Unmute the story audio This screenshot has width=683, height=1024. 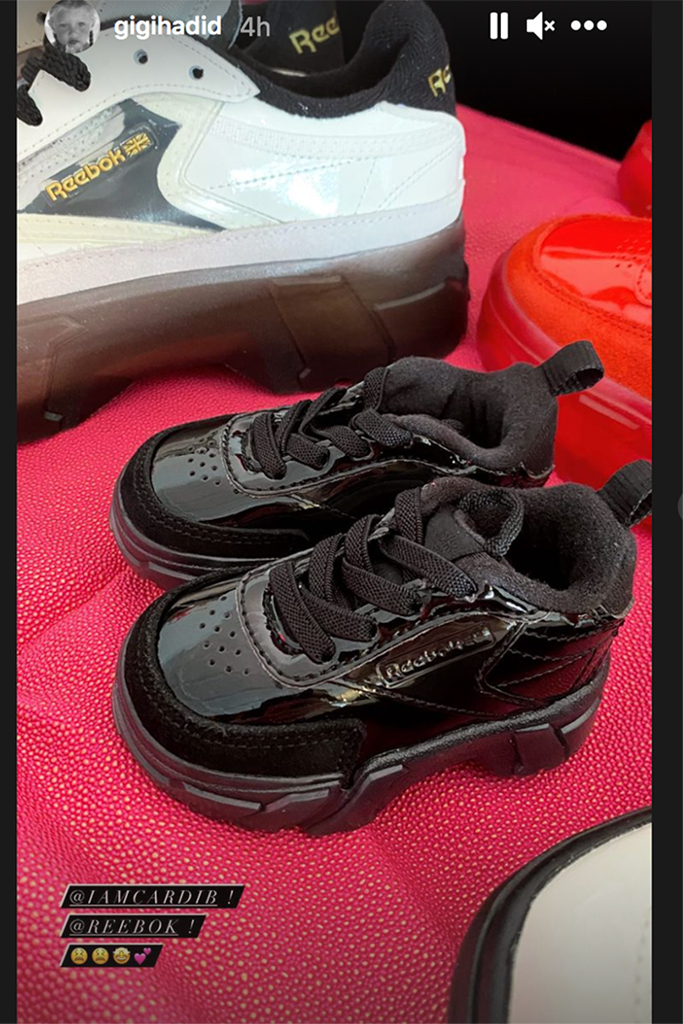click(541, 27)
